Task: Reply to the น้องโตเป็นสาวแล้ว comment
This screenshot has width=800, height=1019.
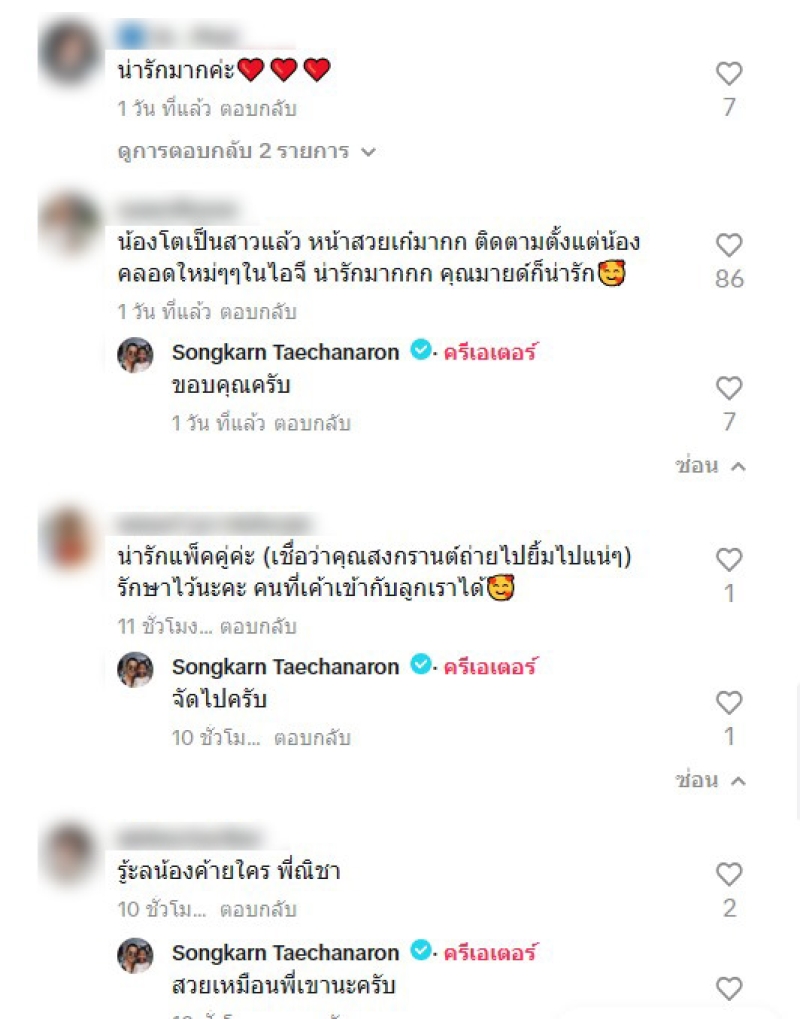Action: pos(259,312)
